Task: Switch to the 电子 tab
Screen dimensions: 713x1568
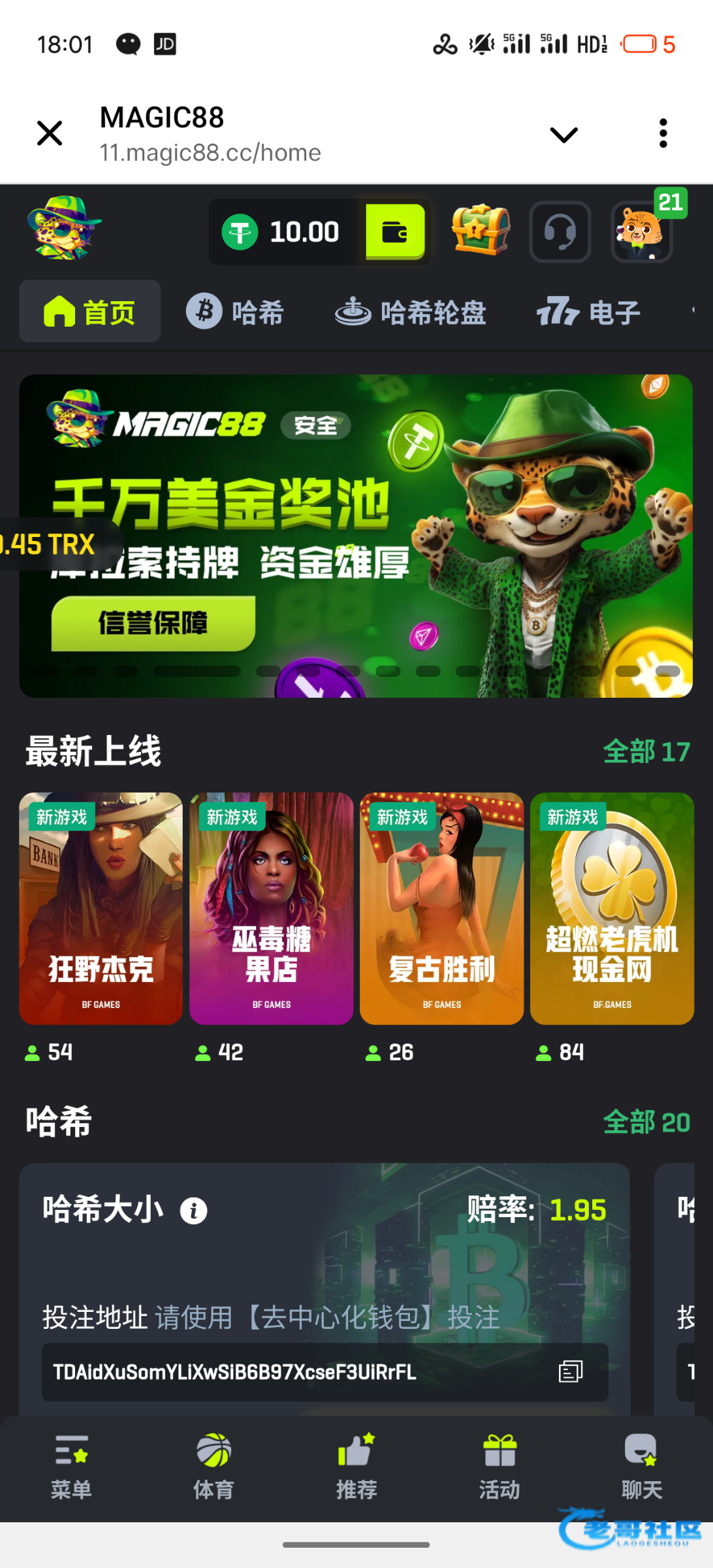Action: (588, 312)
